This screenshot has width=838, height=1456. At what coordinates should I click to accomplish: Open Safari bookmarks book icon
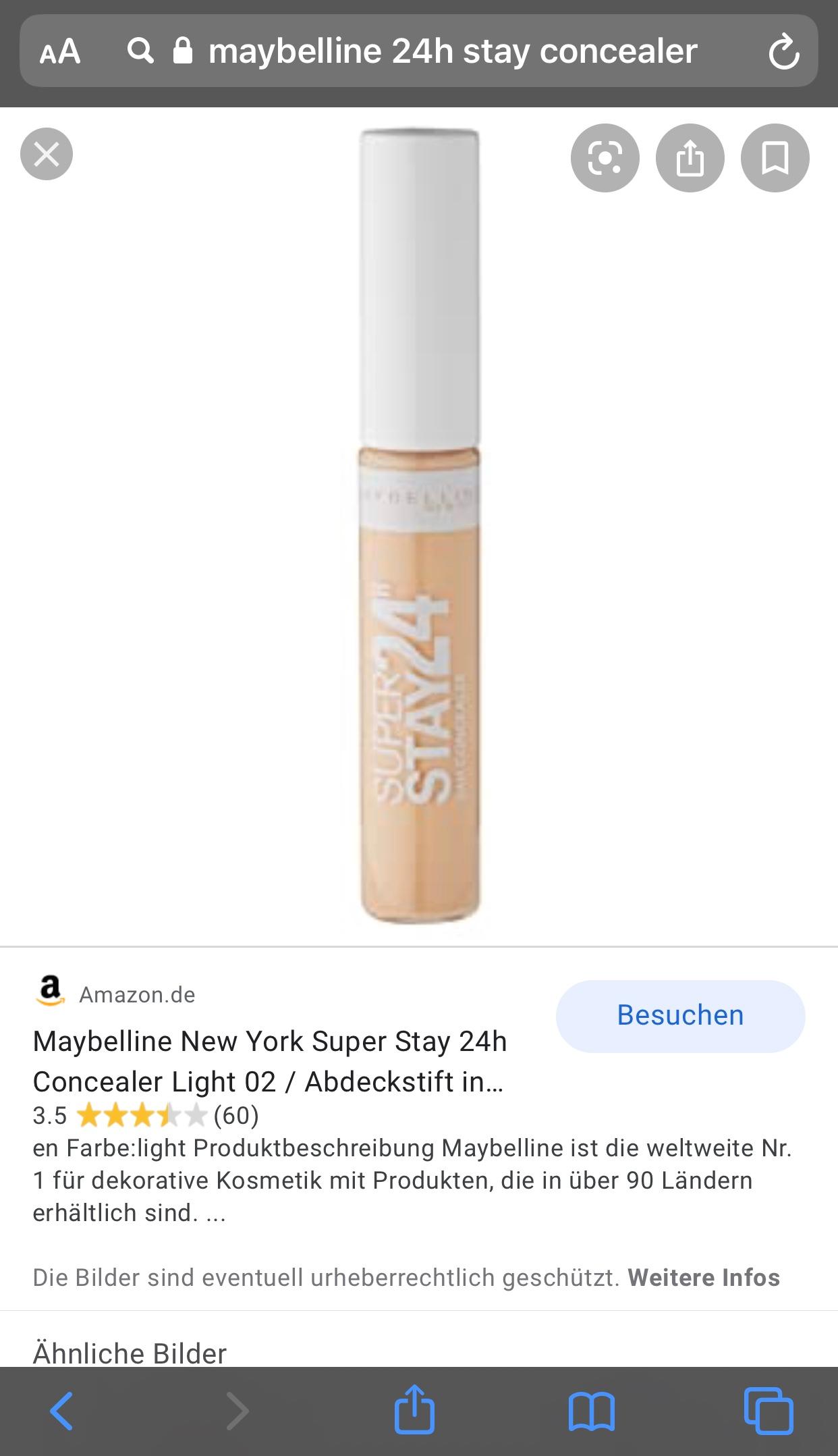592,1411
